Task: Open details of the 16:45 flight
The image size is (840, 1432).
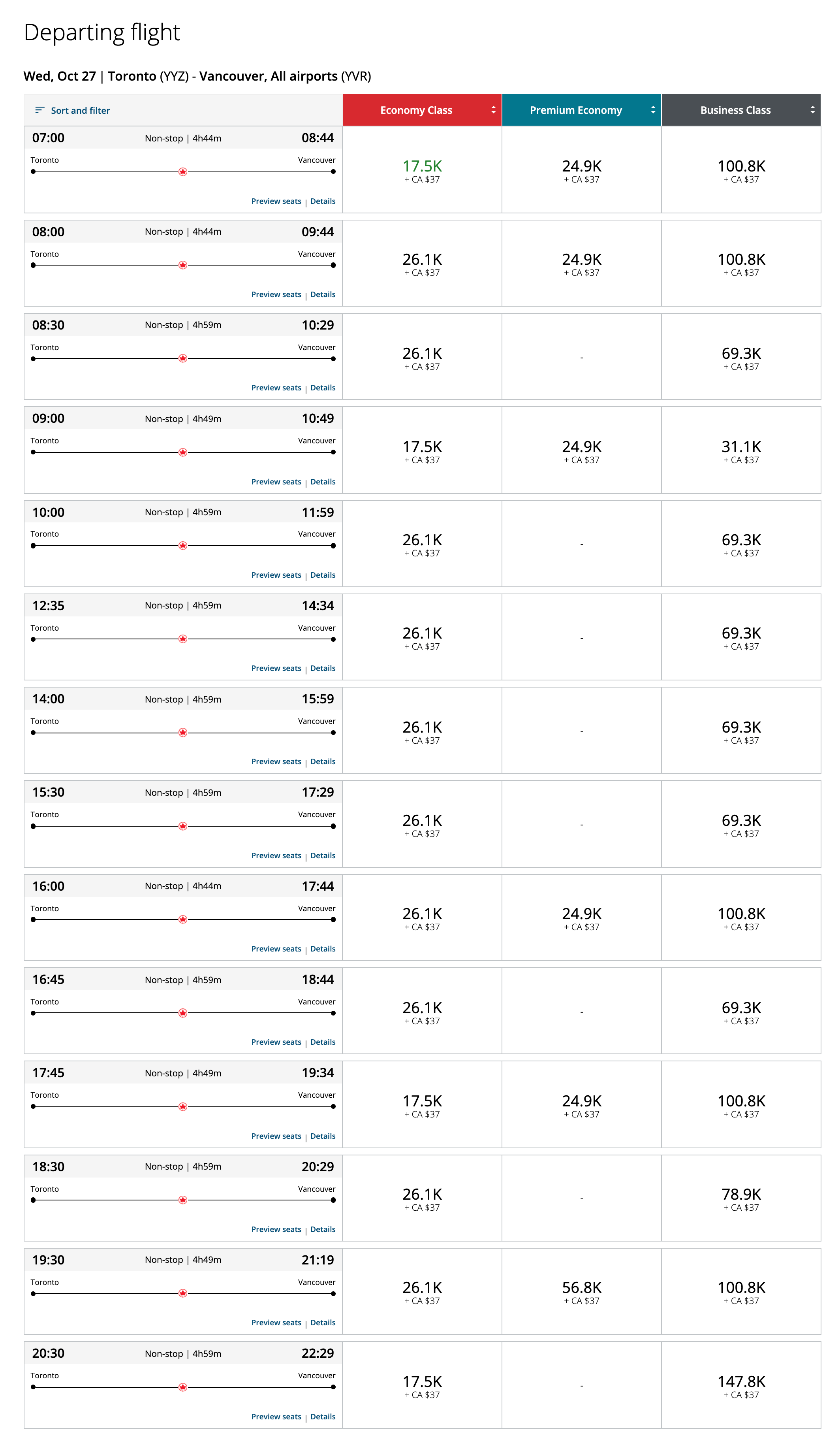Action: coord(323,1042)
